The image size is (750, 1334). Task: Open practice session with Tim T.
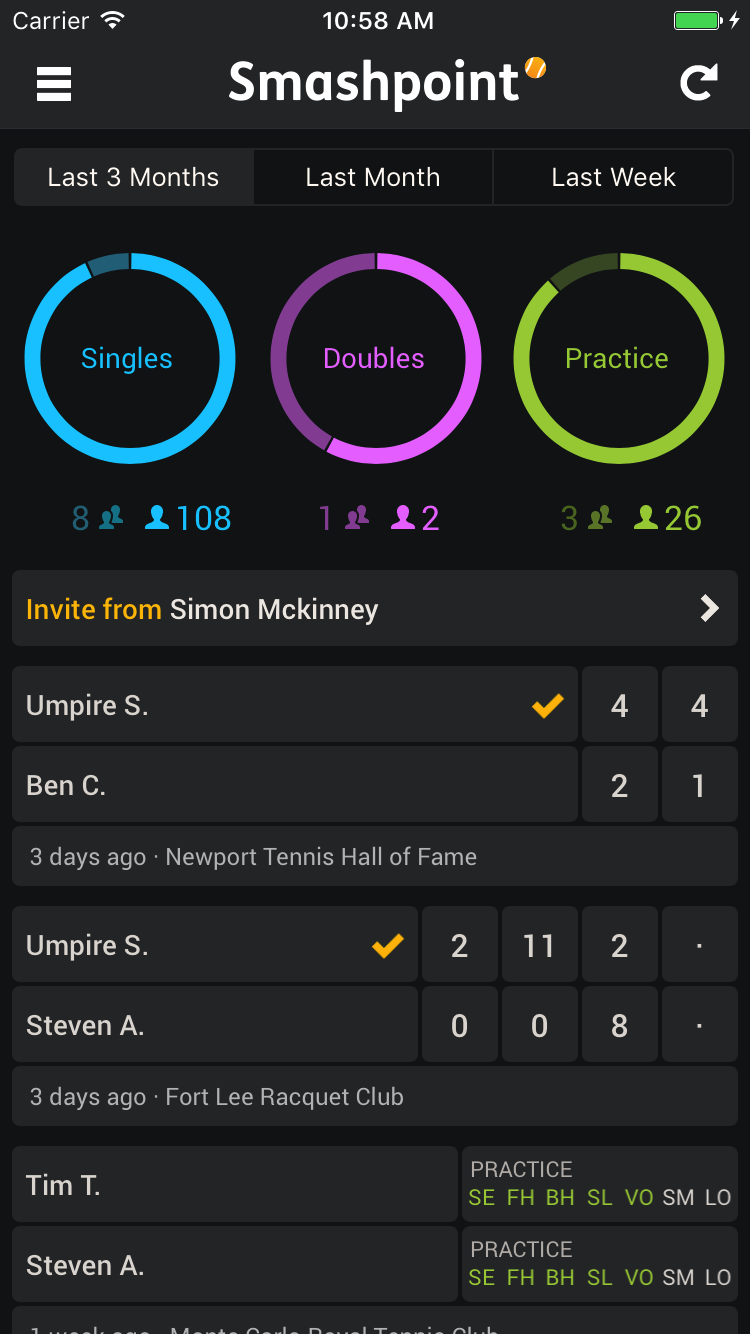235,1186
